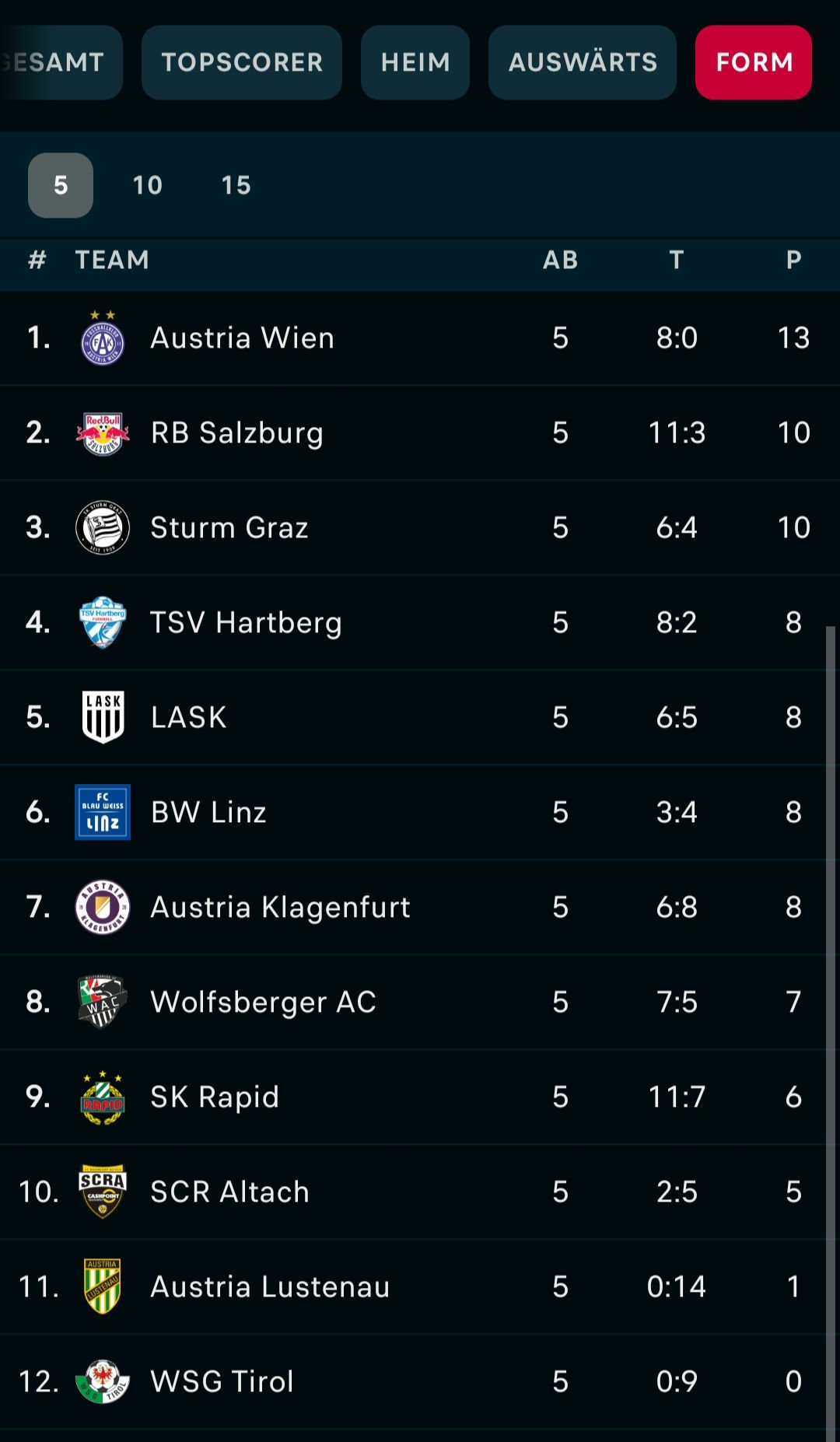Image resolution: width=840 pixels, height=1442 pixels.
Task: Show the Auswärts table
Action: coord(583,62)
